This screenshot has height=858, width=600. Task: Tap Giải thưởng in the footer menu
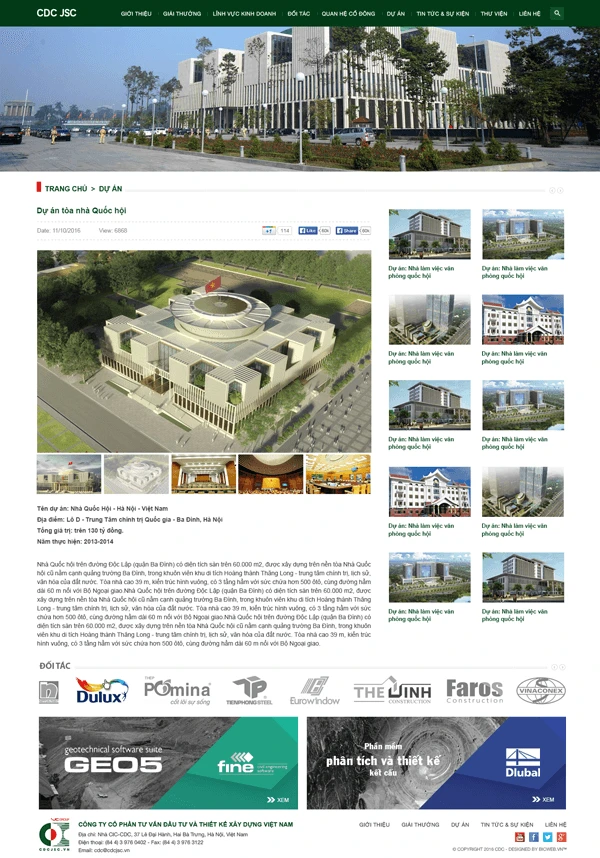(420, 824)
